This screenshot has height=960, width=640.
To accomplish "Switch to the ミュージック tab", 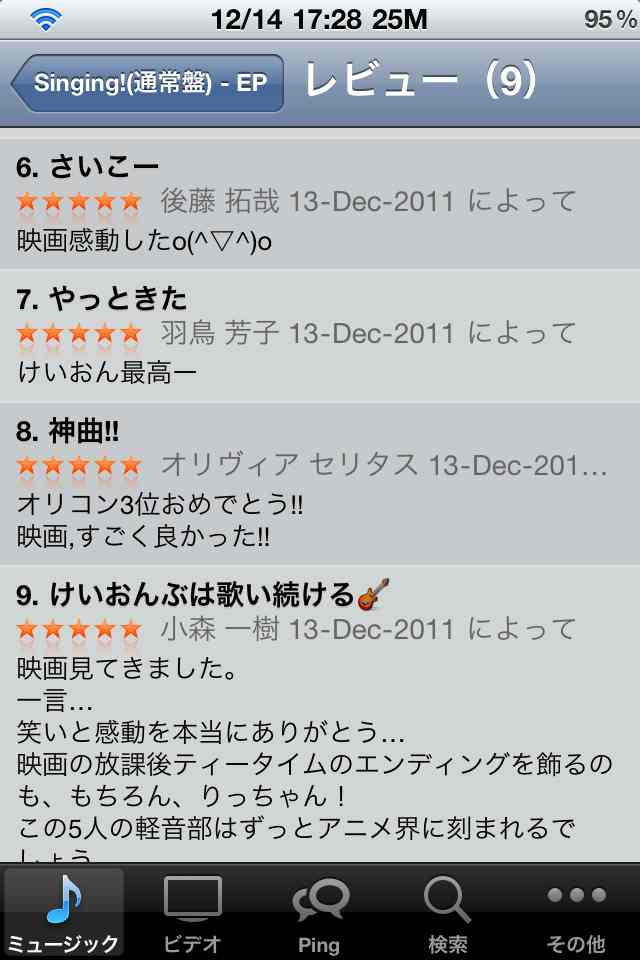I will pyautogui.click(x=64, y=912).
